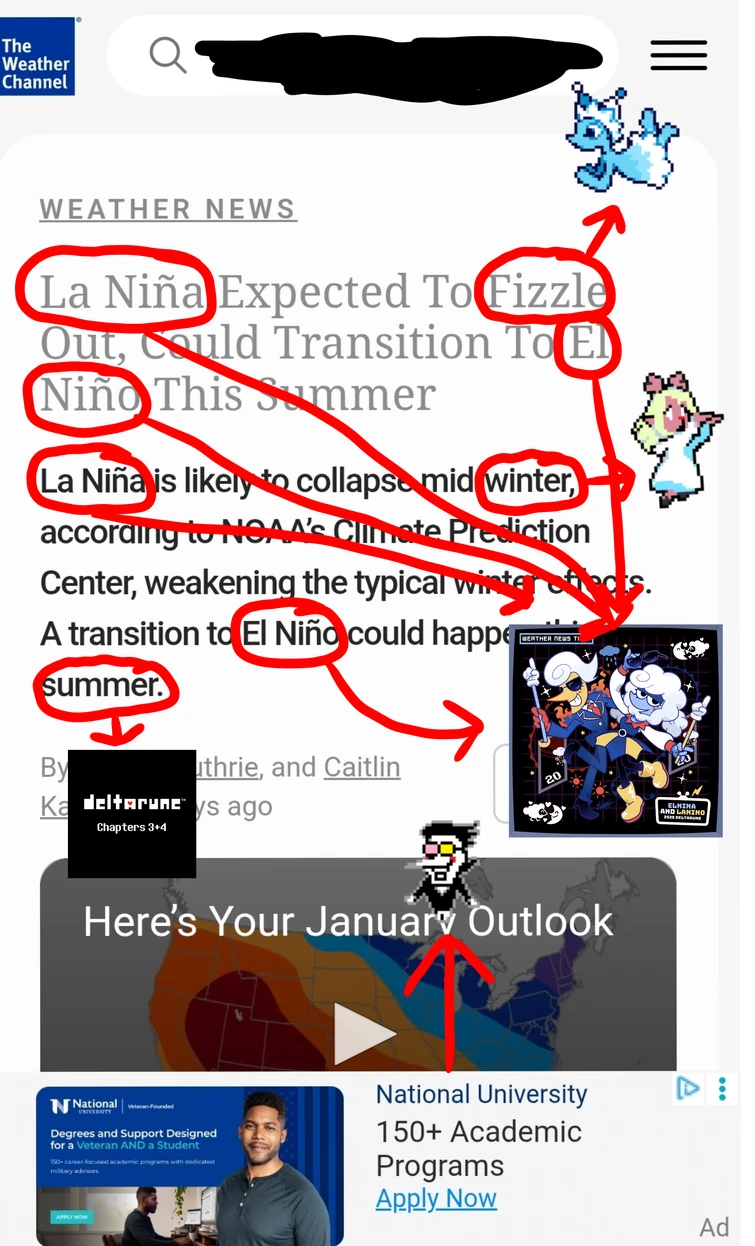Open the hamburger menu
The image size is (755, 1246).
tap(678, 55)
